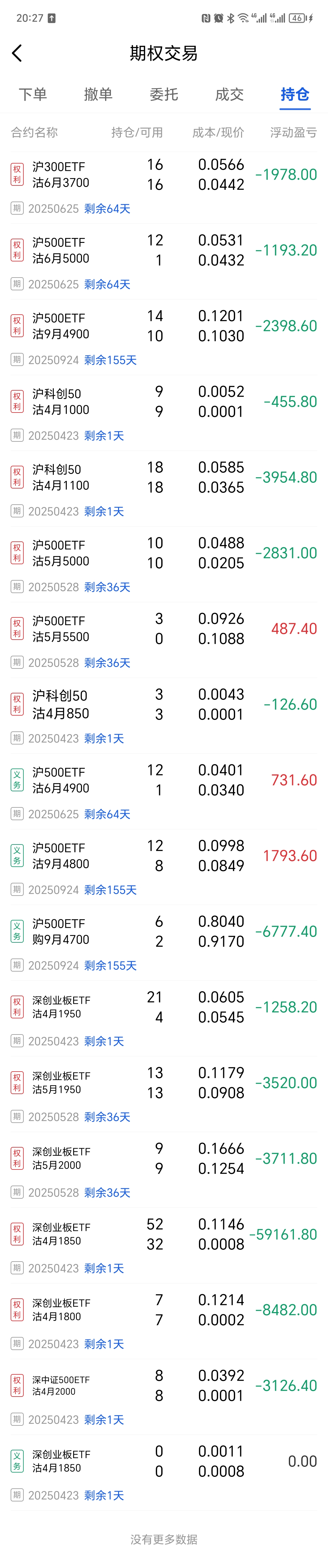Image resolution: width=328 pixels, height=1568 pixels.
Task: Switch to the 下单 tab
Action: [33, 94]
